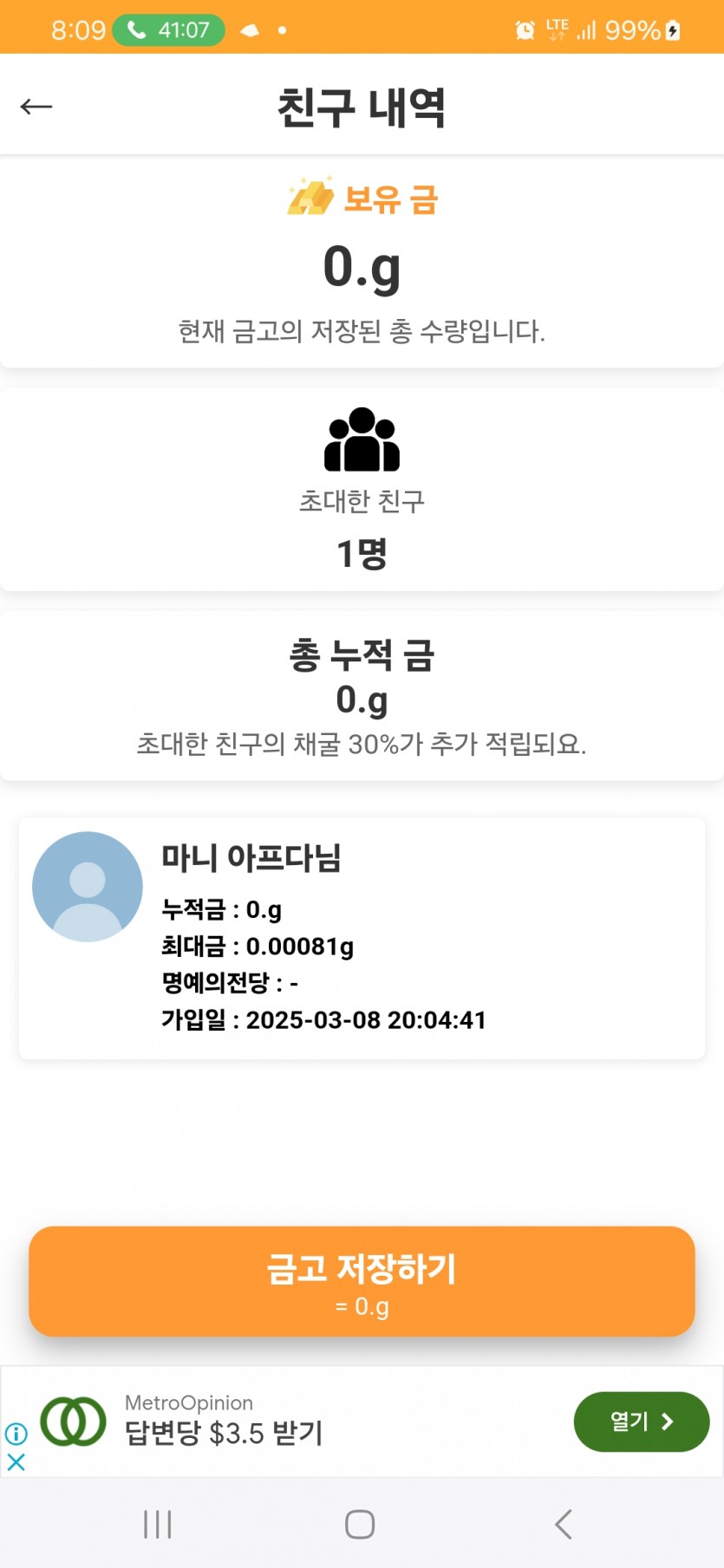Image resolution: width=724 pixels, height=1568 pixels.
Task: Open the MetroOpinion ad with 열기
Action: pyautogui.click(x=641, y=1422)
